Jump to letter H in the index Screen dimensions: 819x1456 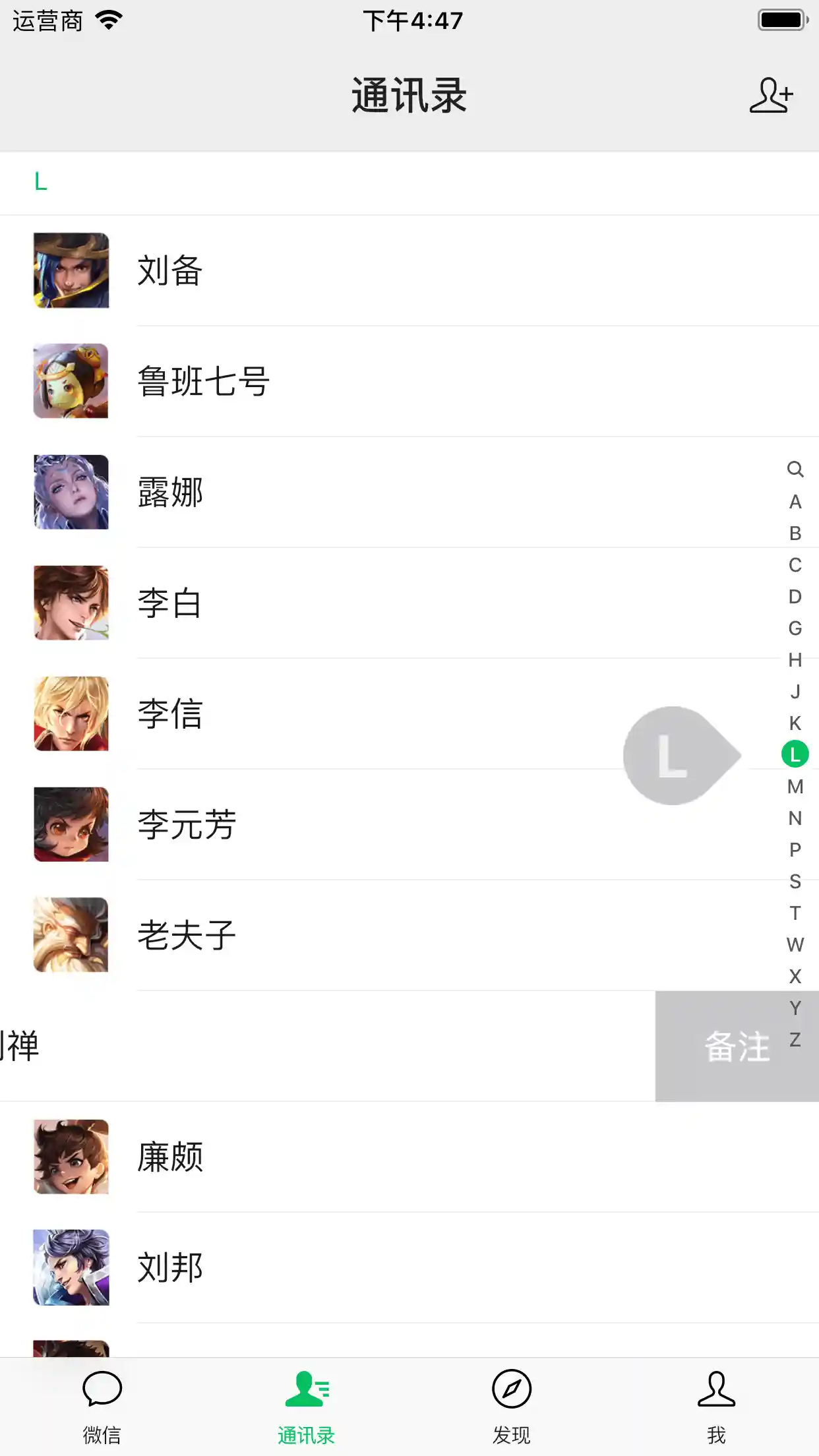pyautogui.click(x=795, y=659)
